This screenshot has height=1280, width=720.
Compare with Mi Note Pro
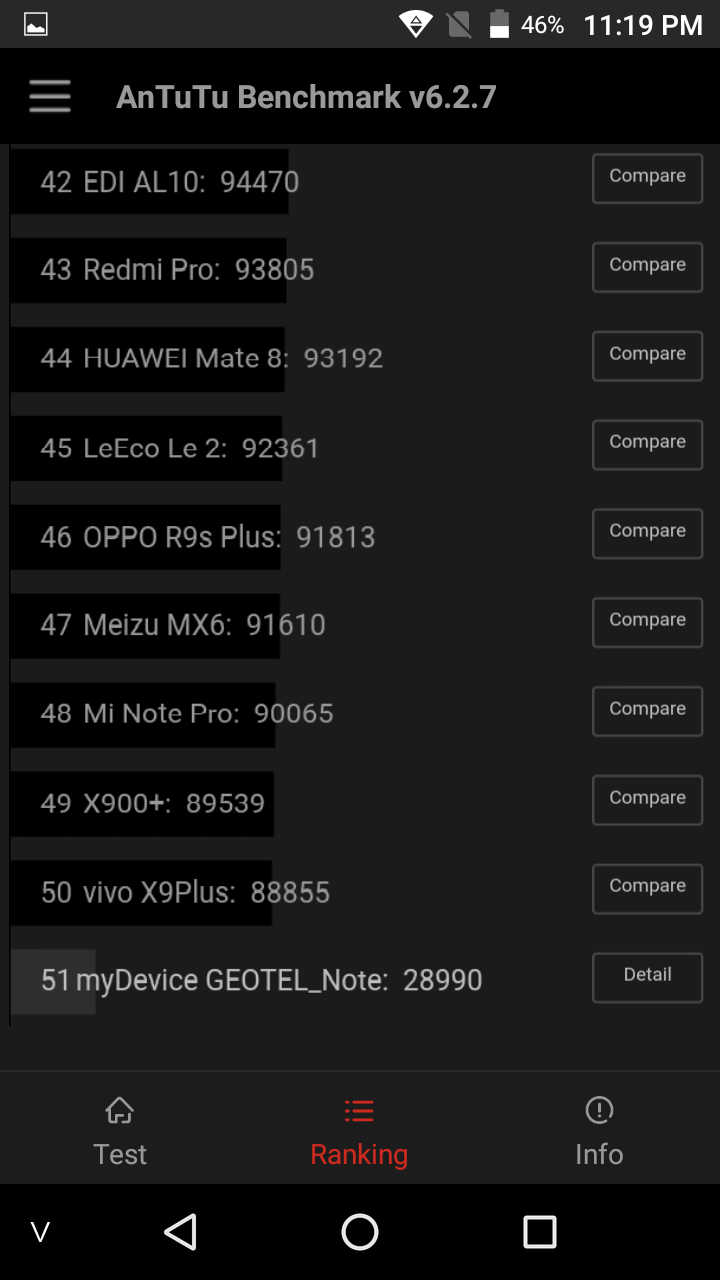point(647,711)
